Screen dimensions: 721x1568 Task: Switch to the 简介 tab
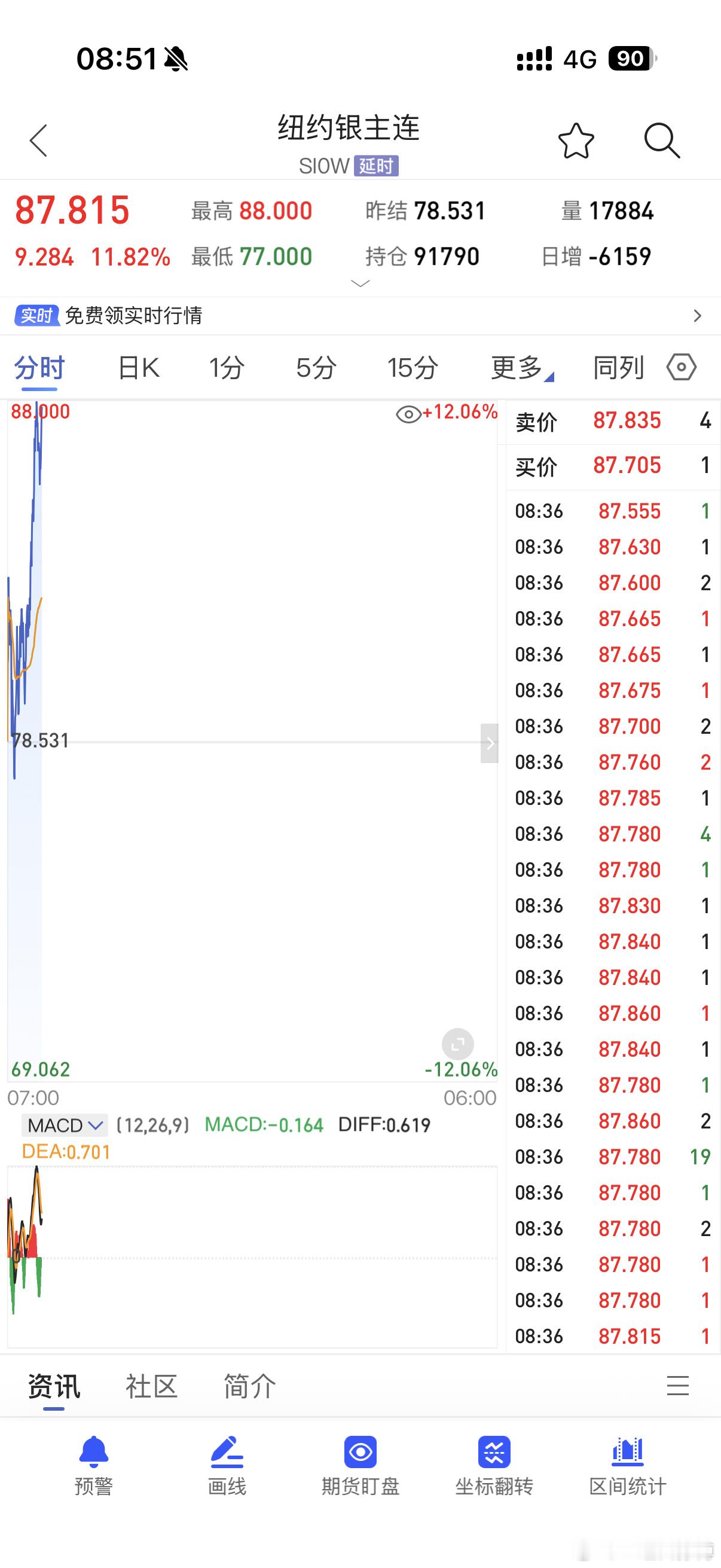coord(249,1386)
